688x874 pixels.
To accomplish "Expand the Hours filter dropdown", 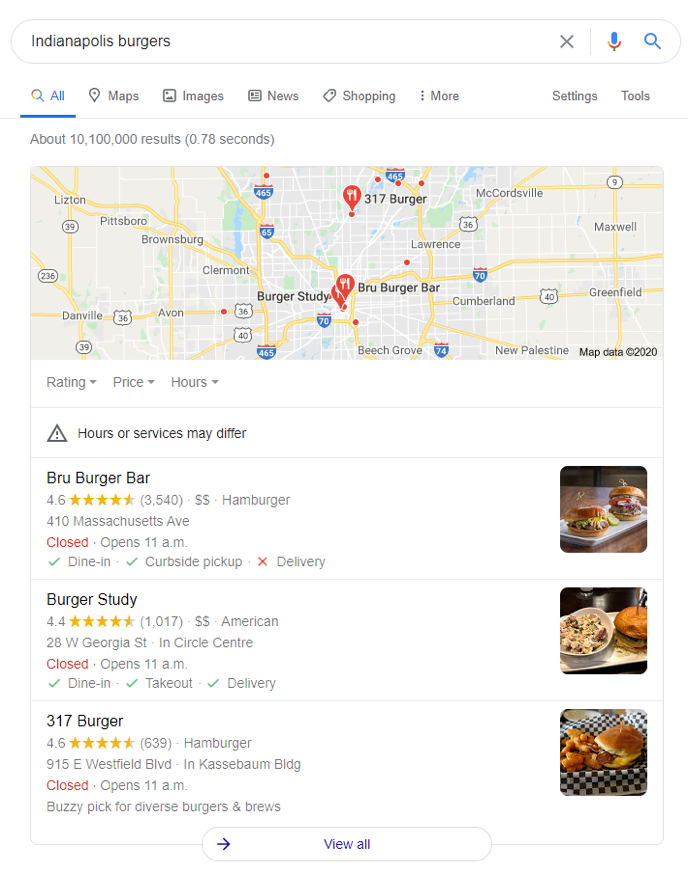I will [x=194, y=382].
